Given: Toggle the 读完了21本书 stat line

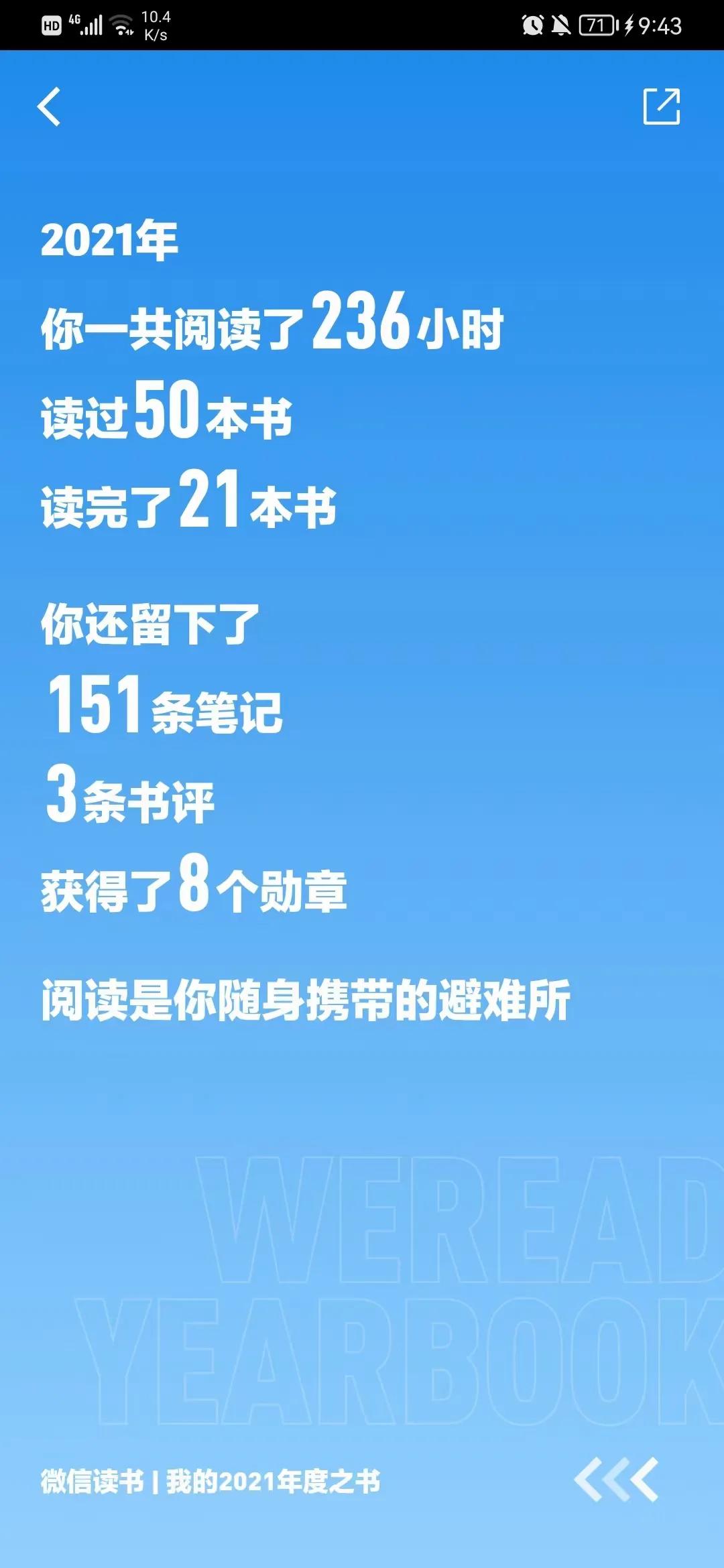Looking at the screenshot, I should 188,503.
